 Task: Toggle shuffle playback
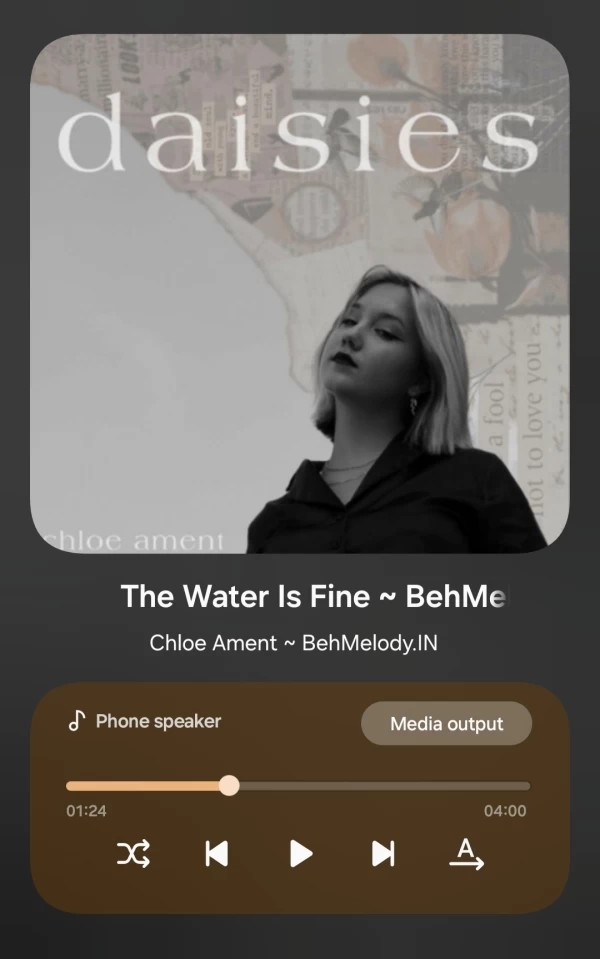tap(133, 853)
